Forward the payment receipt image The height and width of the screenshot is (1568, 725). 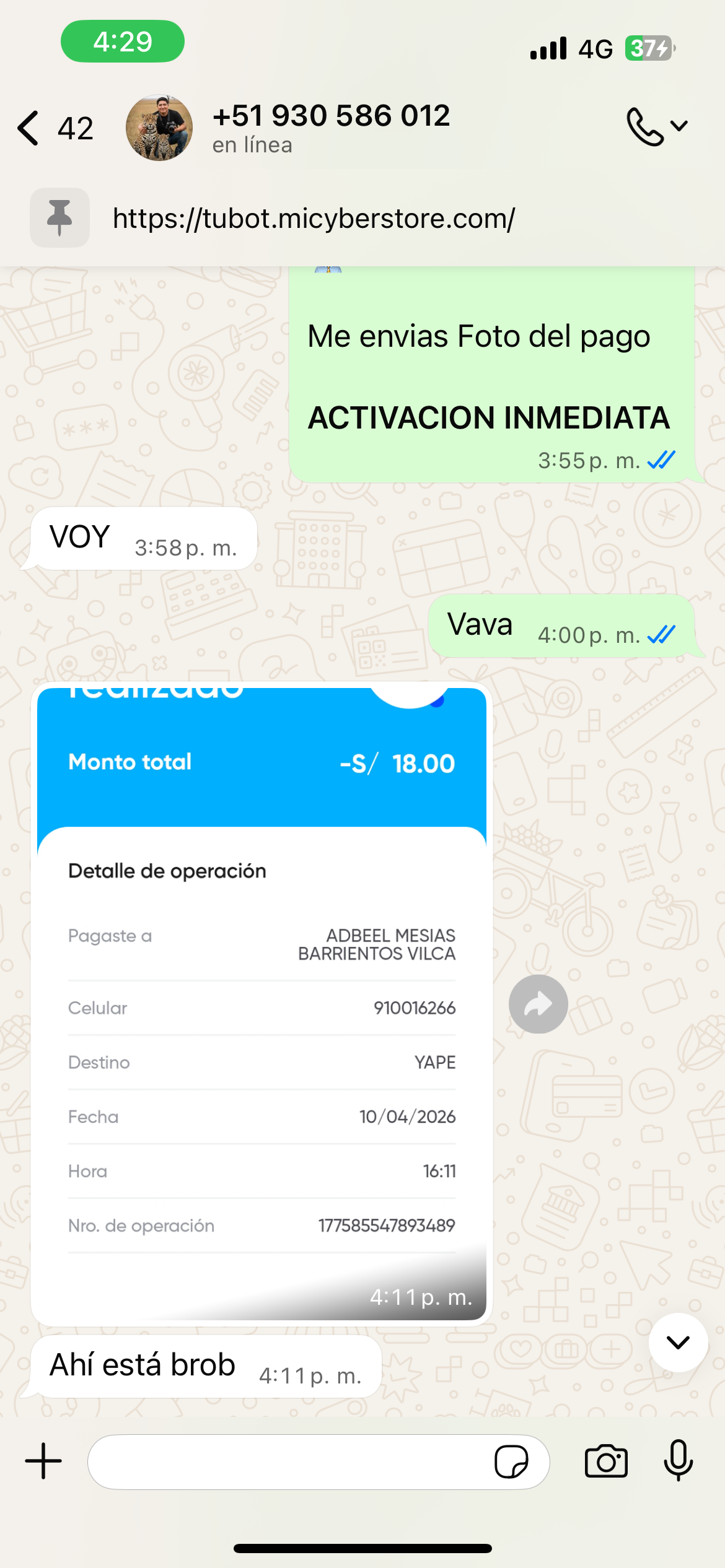click(538, 1004)
